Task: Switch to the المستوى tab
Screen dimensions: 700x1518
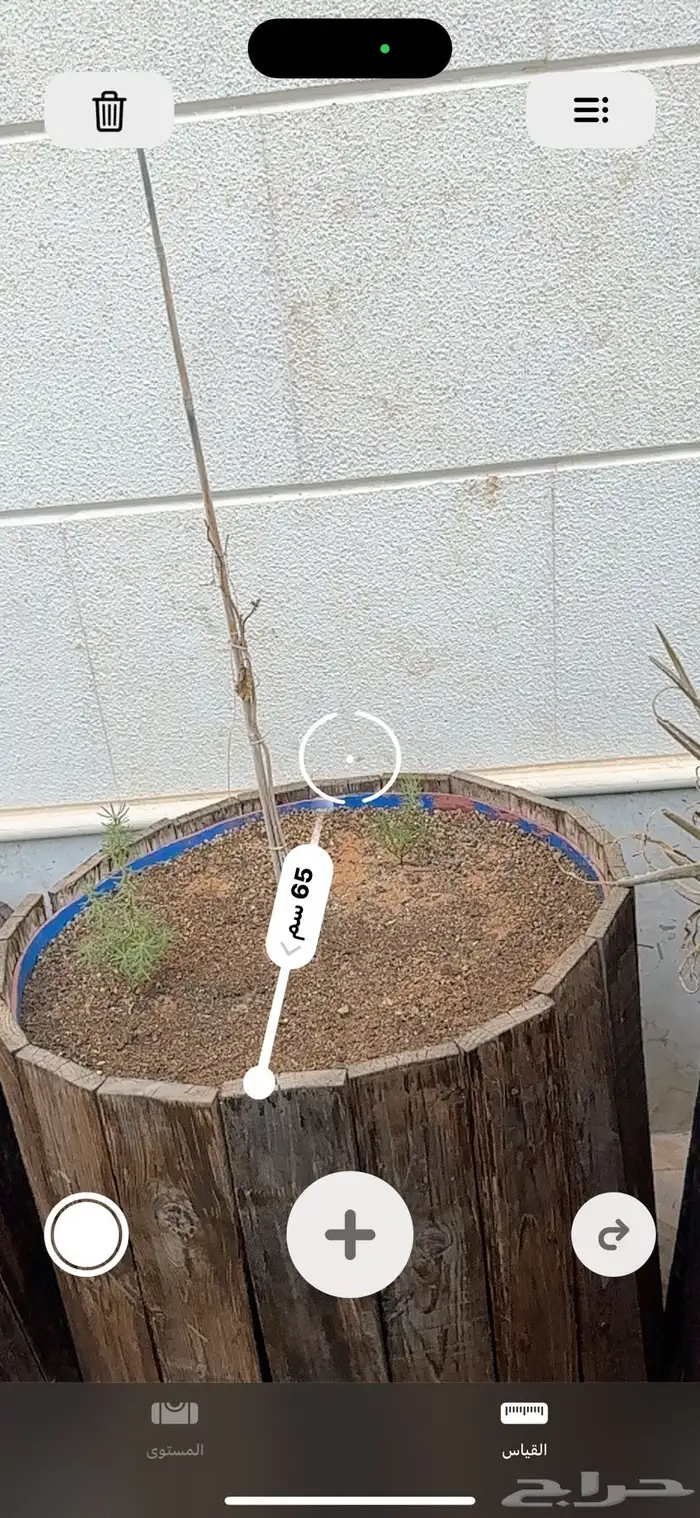Action: coord(175,1428)
